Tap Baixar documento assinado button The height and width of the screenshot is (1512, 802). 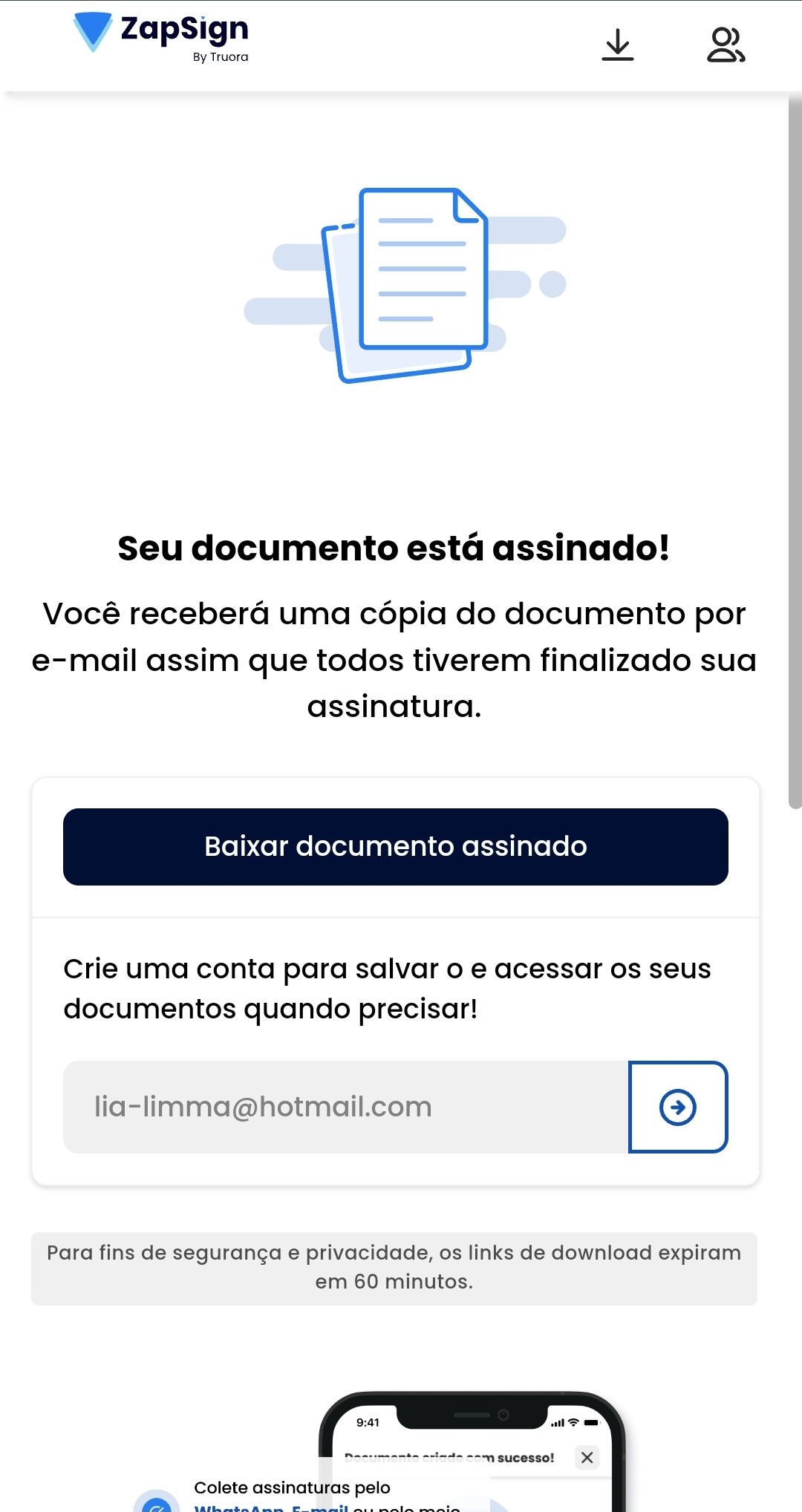(x=395, y=847)
